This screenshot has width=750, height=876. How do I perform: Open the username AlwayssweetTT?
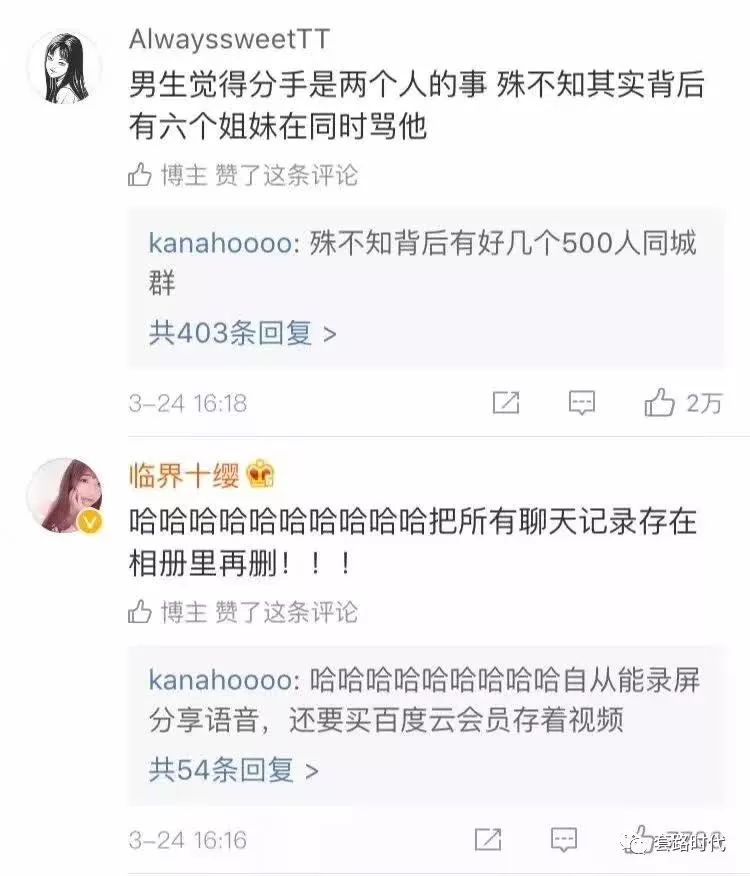(x=229, y=40)
